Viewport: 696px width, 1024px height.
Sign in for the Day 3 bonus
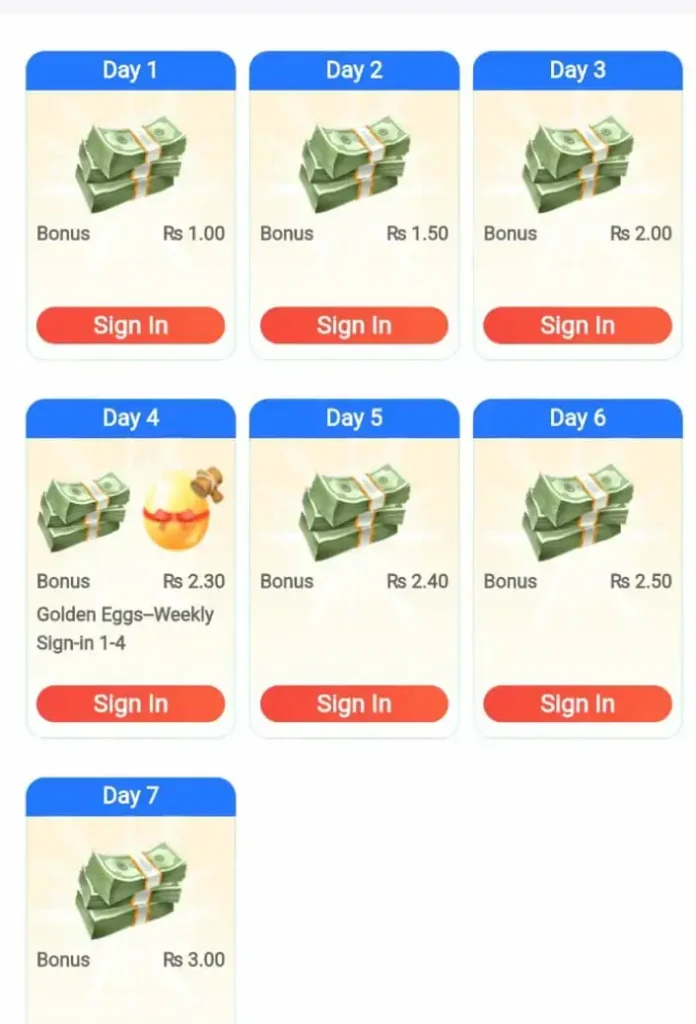pos(577,325)
